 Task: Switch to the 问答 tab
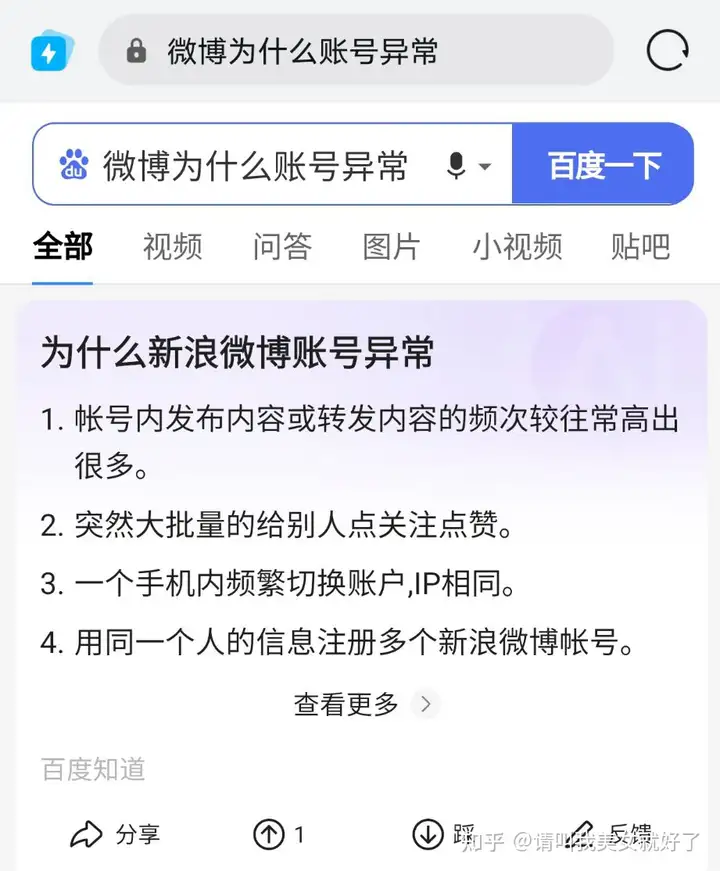282,246
